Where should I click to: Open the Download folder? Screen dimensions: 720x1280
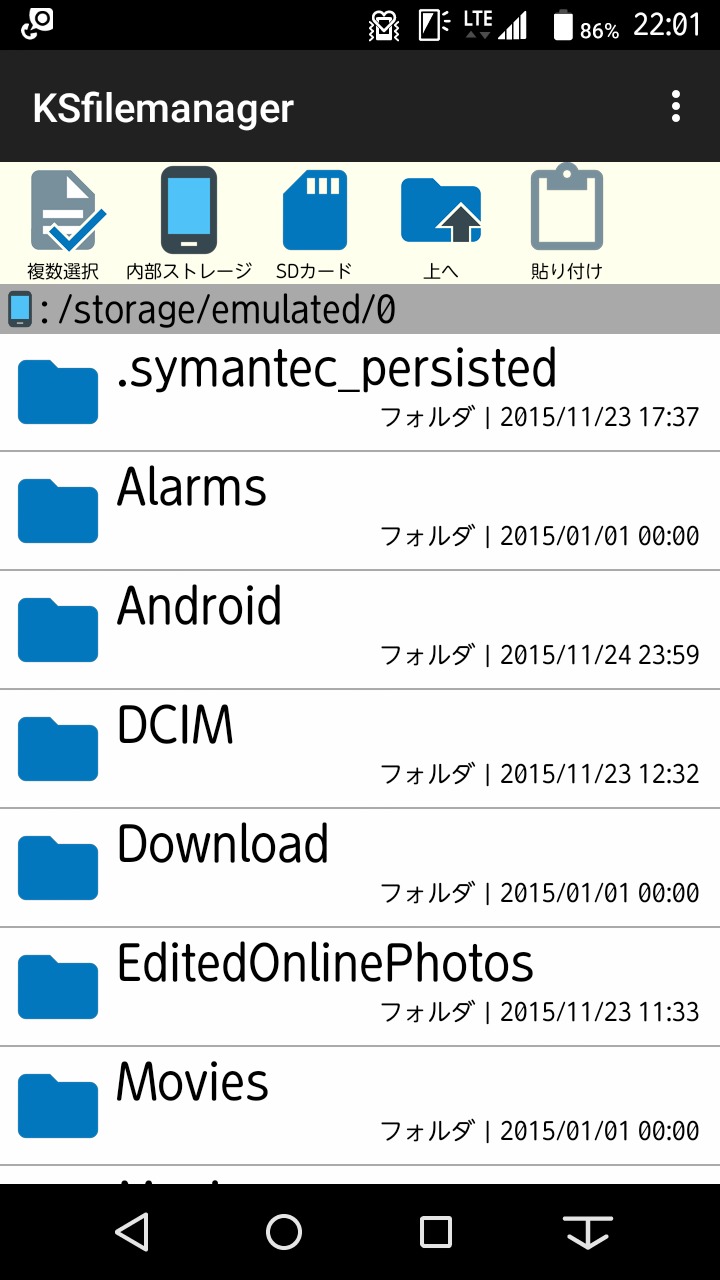360,868
